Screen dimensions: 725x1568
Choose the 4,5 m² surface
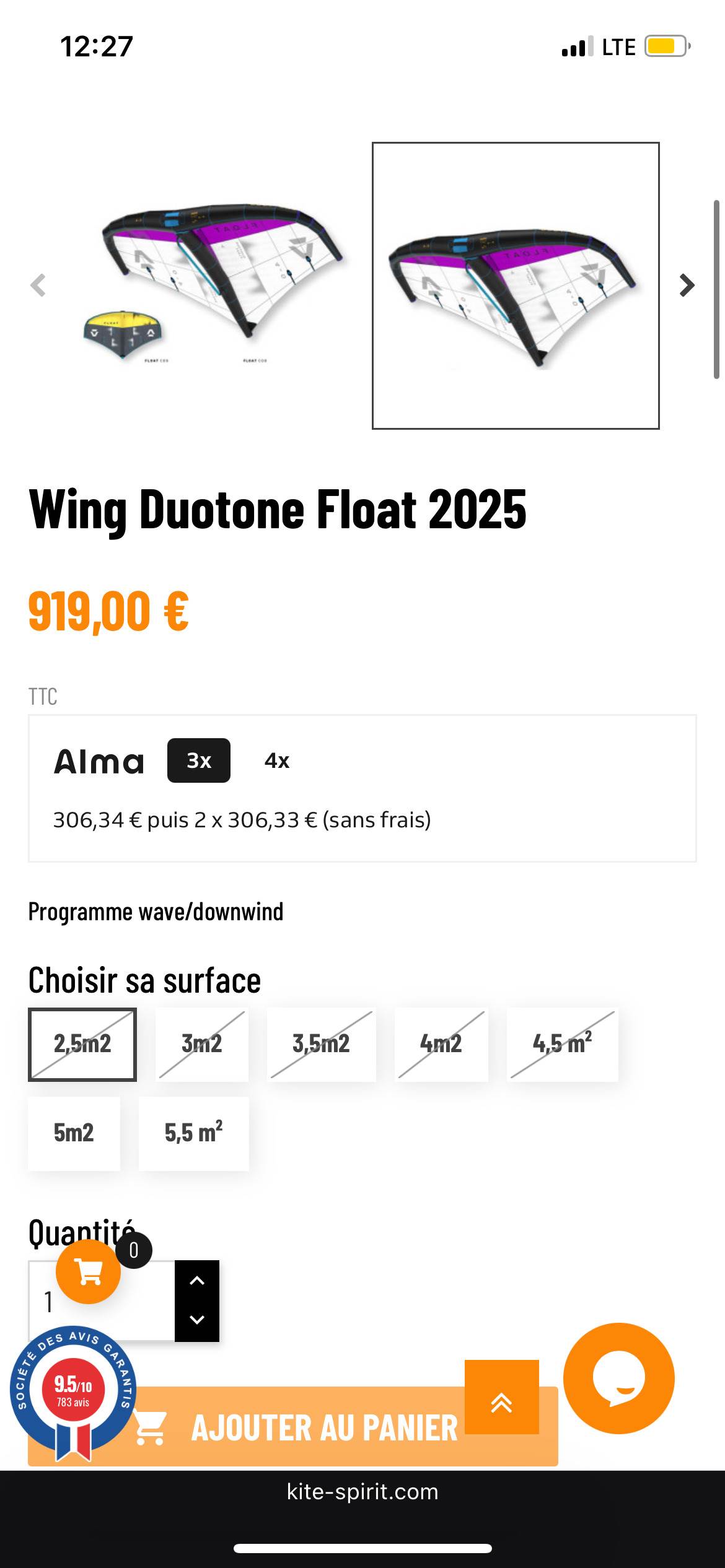coord(562,1044)
